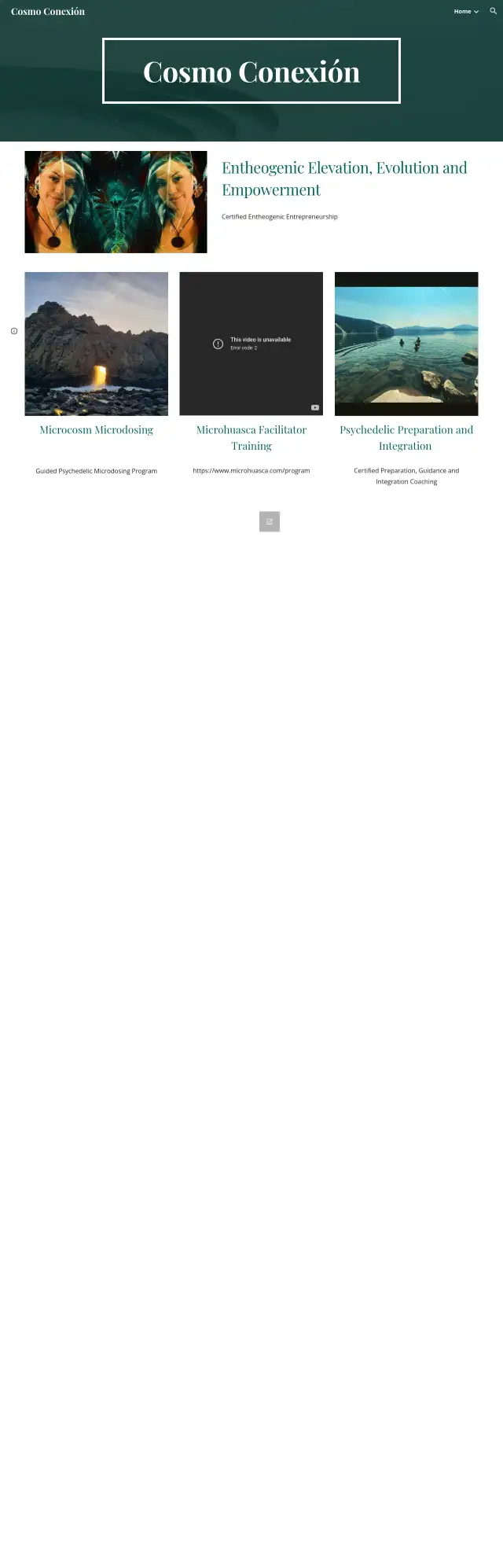Image resolution: width=503 pixels, height=1568 pixels.
Task: Open the site search icon
Action: [493, 11]
